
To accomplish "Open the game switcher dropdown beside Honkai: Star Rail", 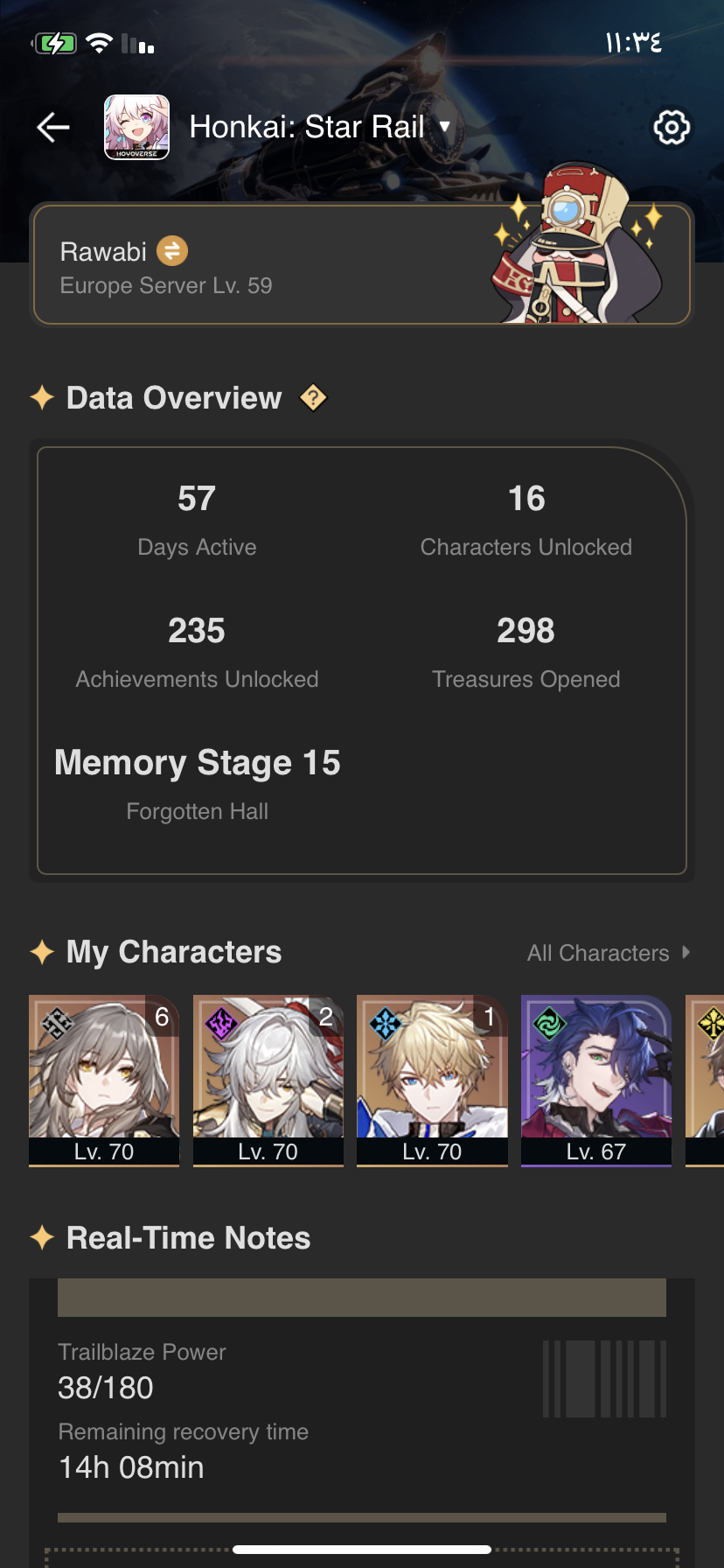I will coord(445,127).
